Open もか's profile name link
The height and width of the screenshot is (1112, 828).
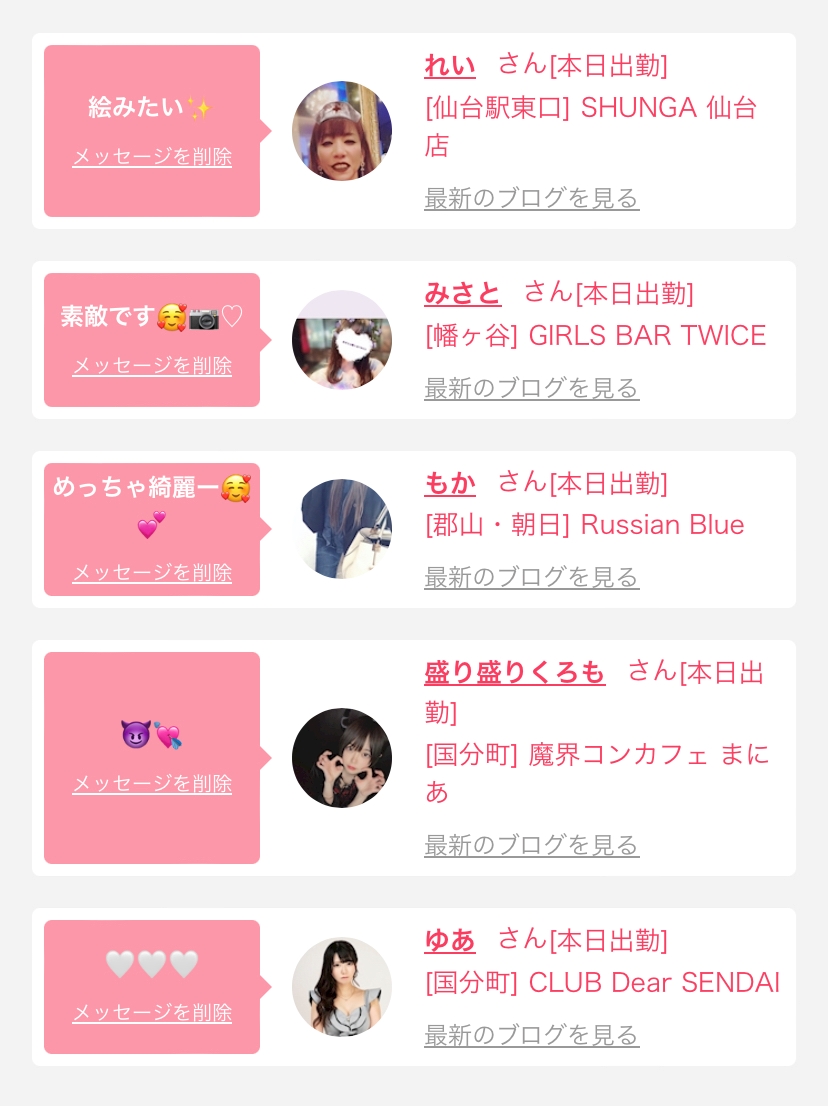point(449,483)
